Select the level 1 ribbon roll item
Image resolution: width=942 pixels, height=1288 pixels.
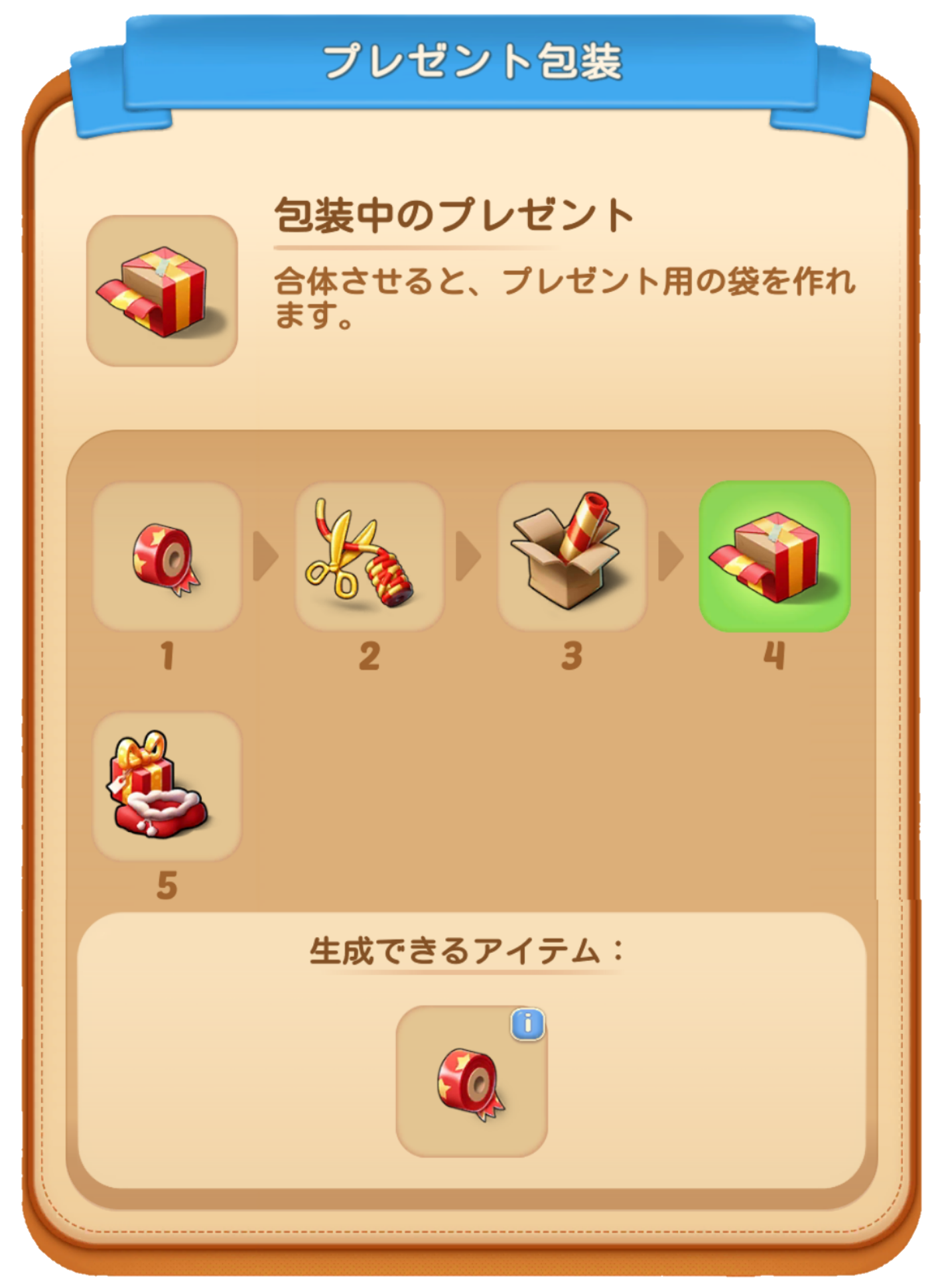(167, 557)
